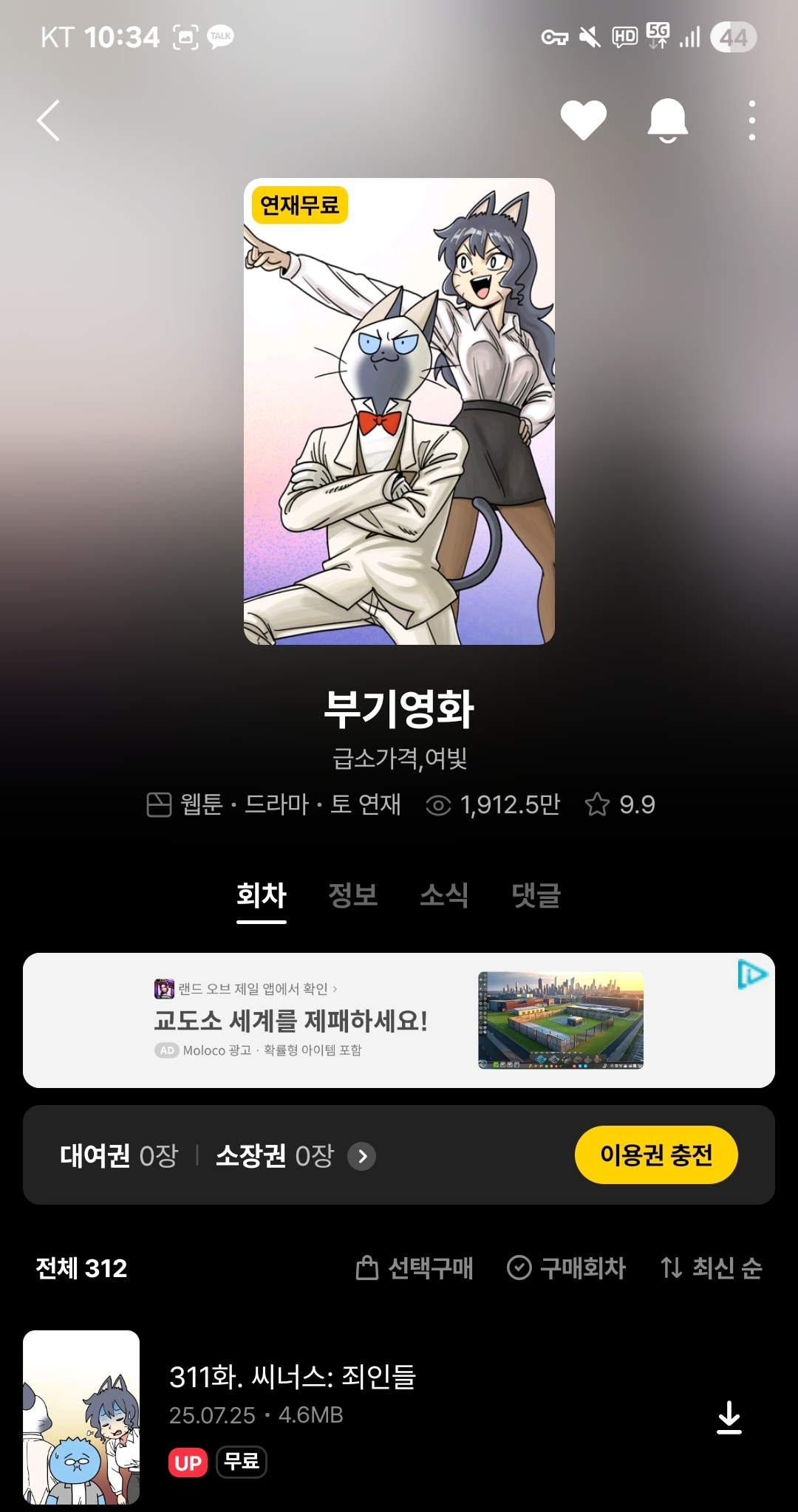The width and height of the screenshot is (798, 1512).
Task: Open ticket details chevron next to 소장권
Action: tap(362, 1156)
